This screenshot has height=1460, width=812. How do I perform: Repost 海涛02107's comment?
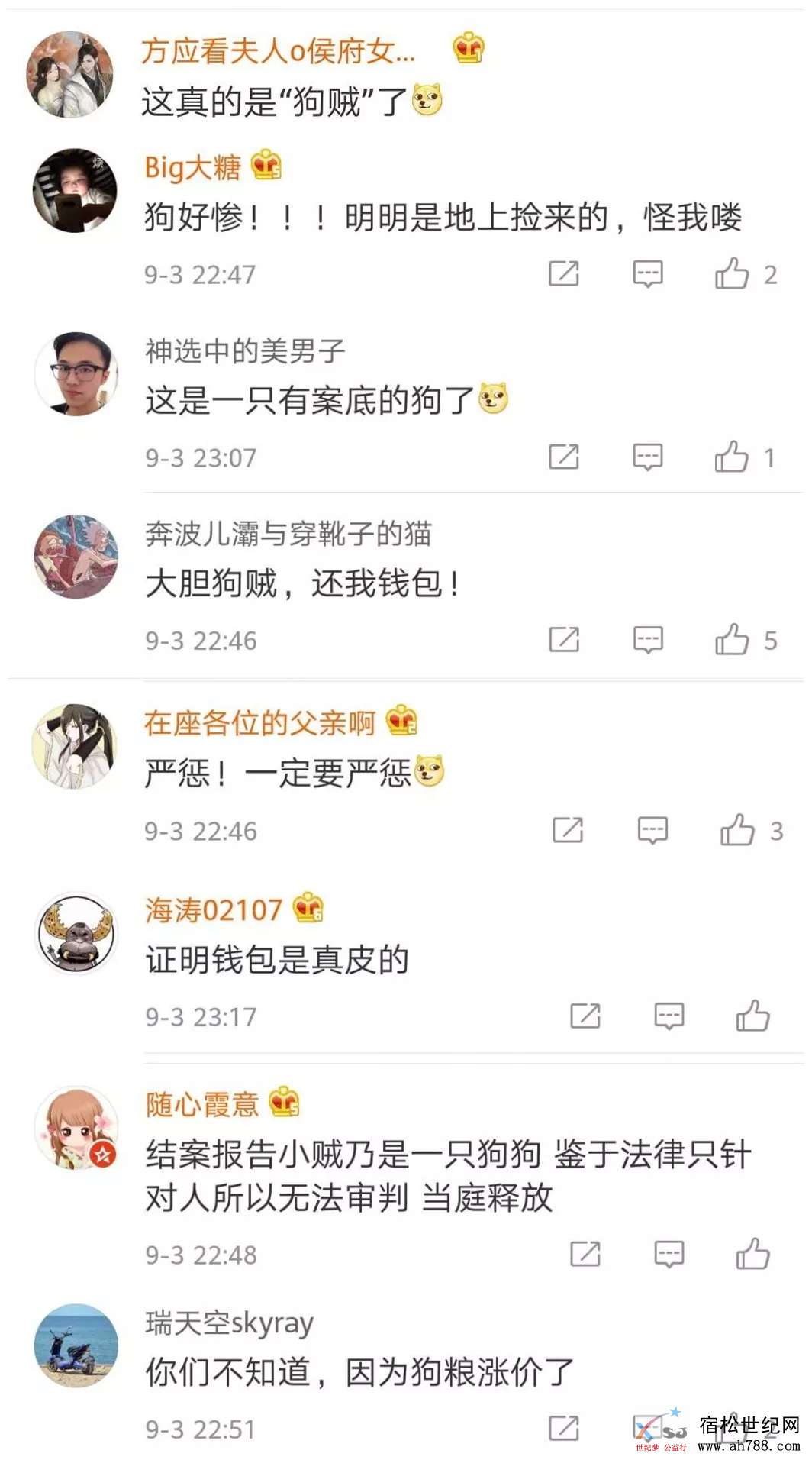click(x=585, y=1016)
